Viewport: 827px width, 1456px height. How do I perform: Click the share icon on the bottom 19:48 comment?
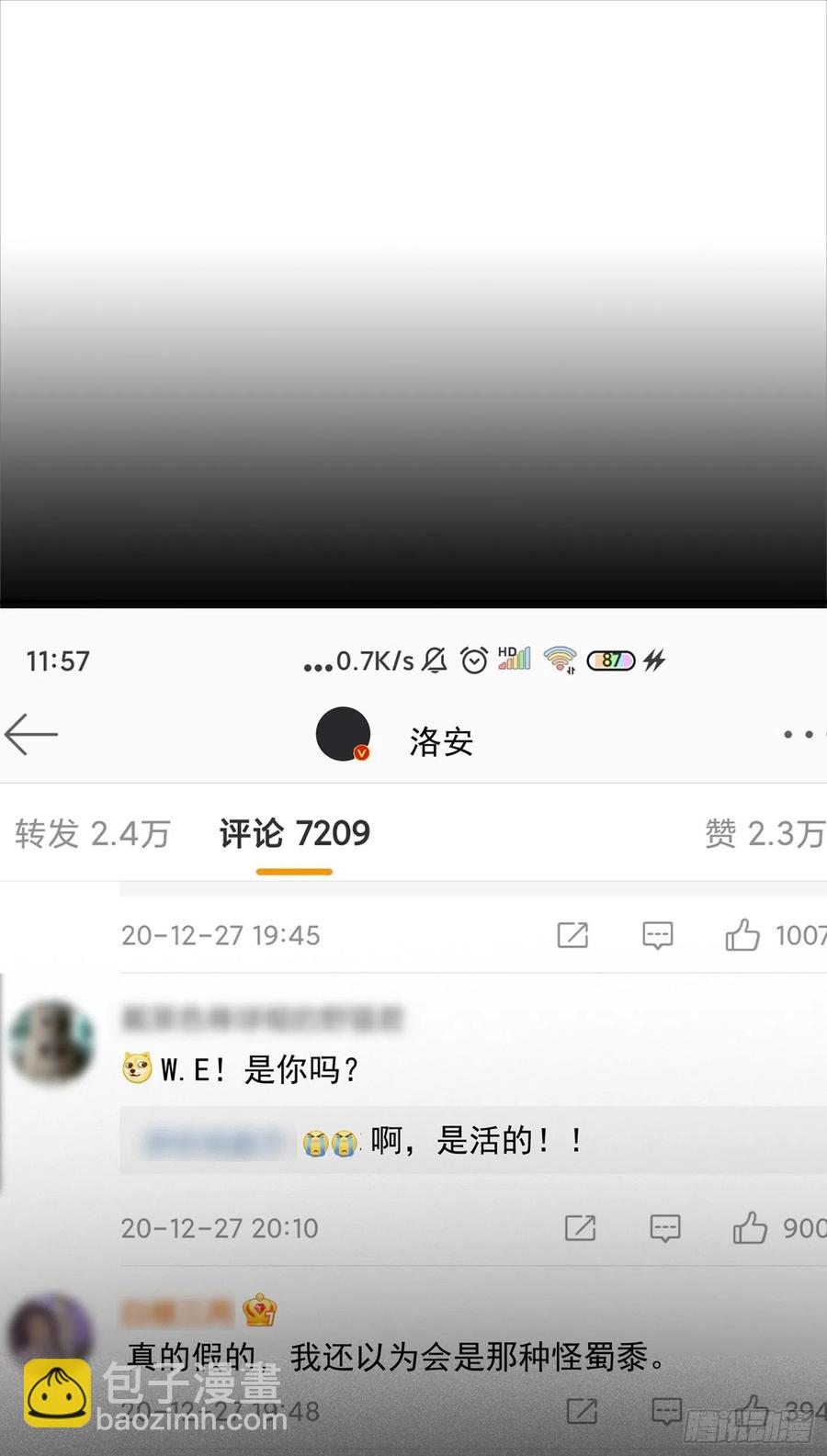pyautogui.click(x=580, y=1412)
